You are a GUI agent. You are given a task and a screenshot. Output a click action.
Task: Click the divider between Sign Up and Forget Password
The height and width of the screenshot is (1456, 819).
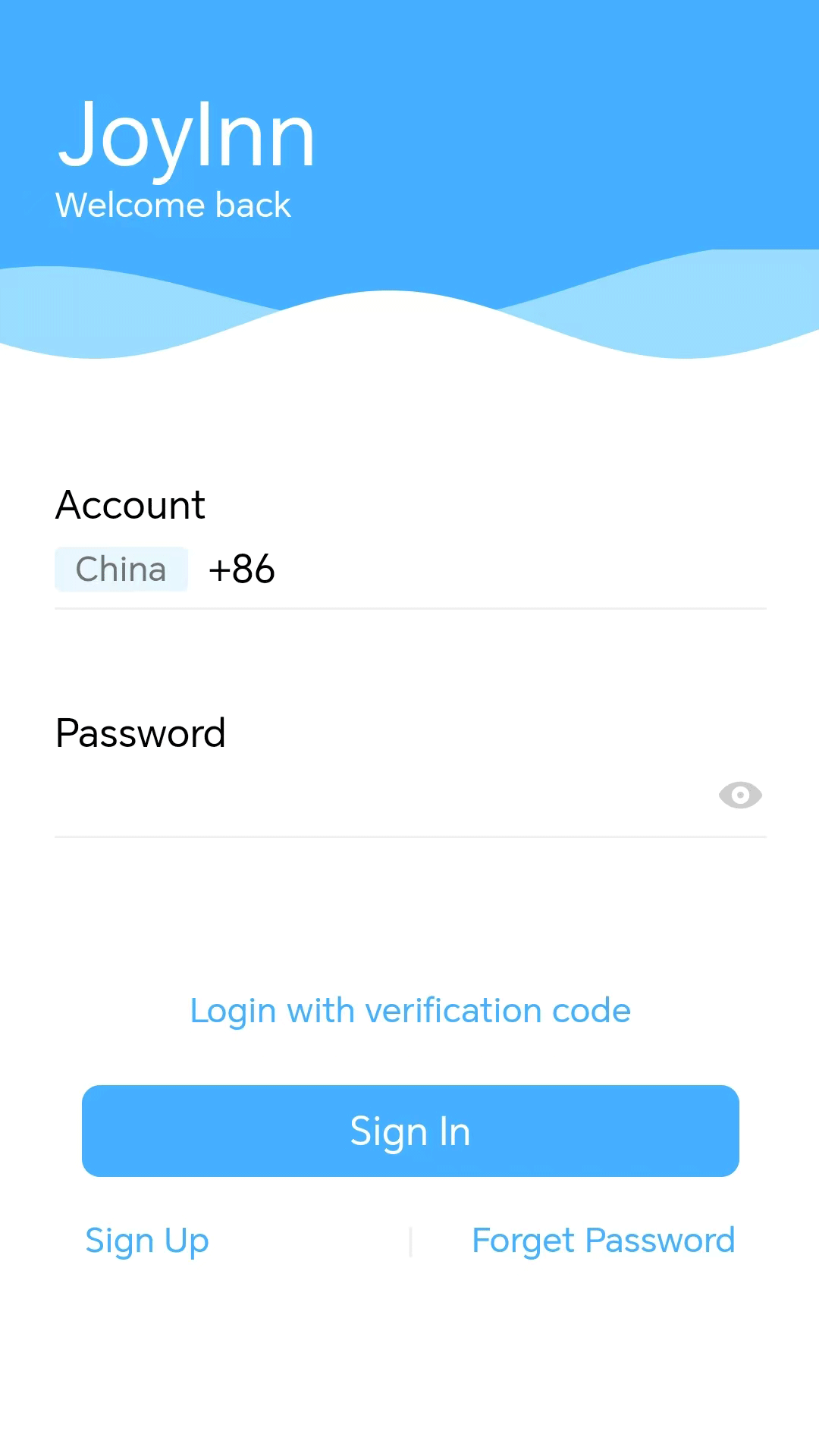pyautogui.click(x=409, y=1241)
